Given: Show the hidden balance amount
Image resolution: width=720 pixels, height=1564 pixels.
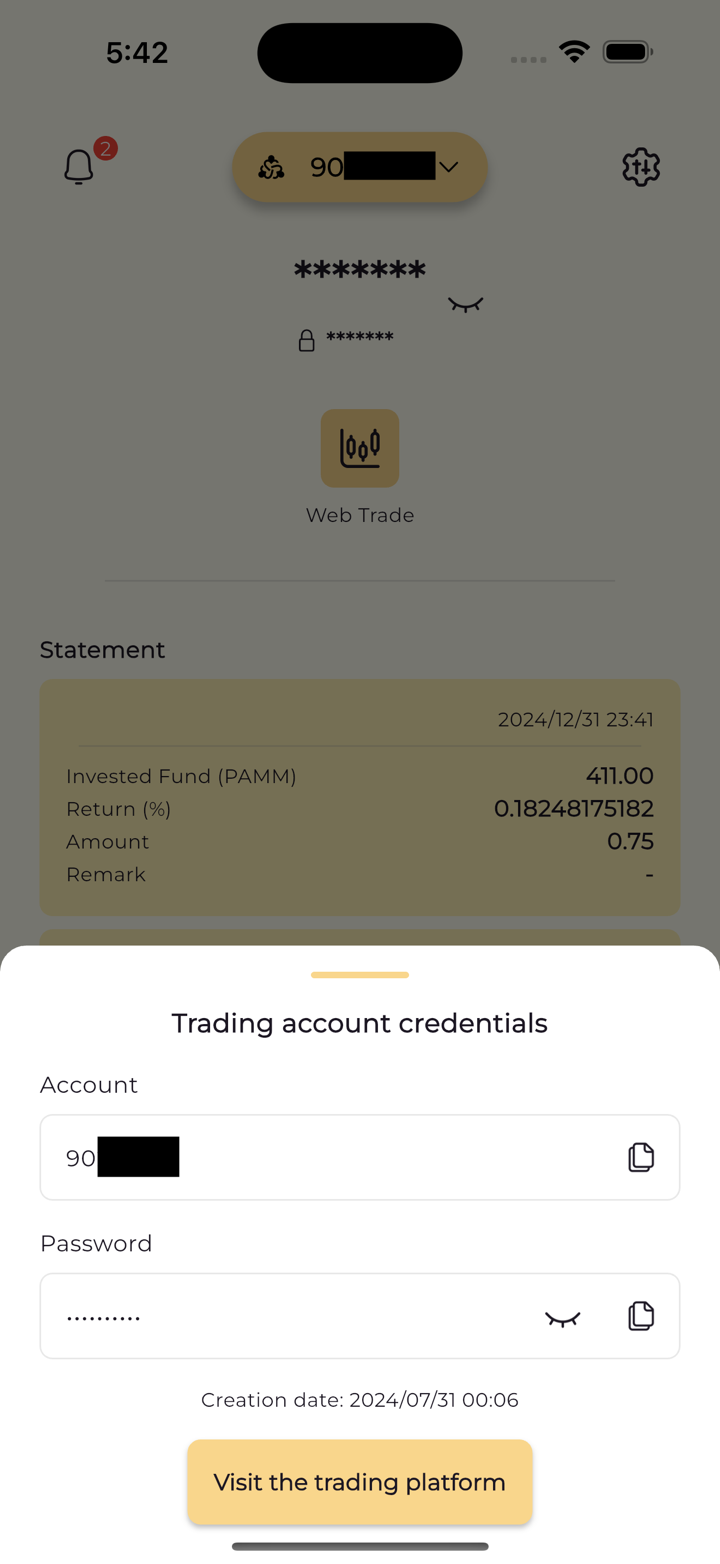Looking at the screenshot, I should [x=466, y=304].
